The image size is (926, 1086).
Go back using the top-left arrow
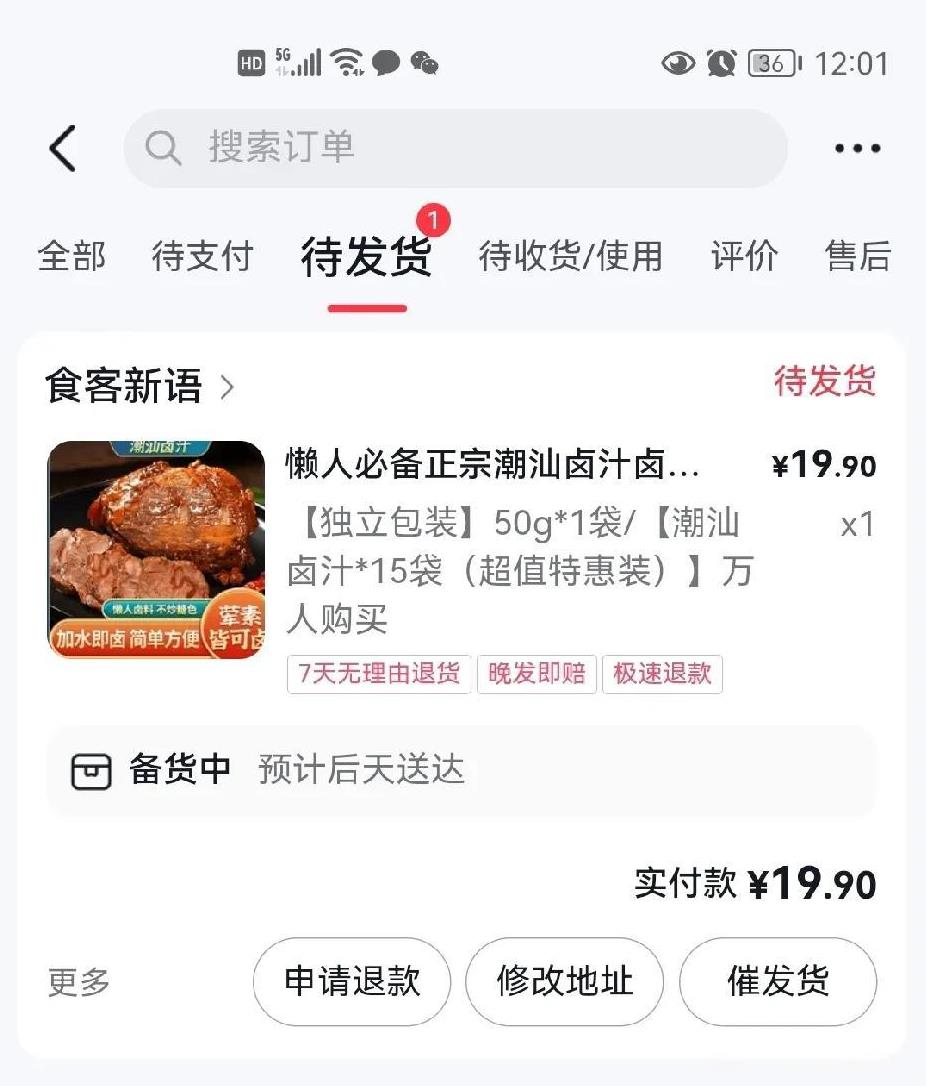click(x=62, y=149)
